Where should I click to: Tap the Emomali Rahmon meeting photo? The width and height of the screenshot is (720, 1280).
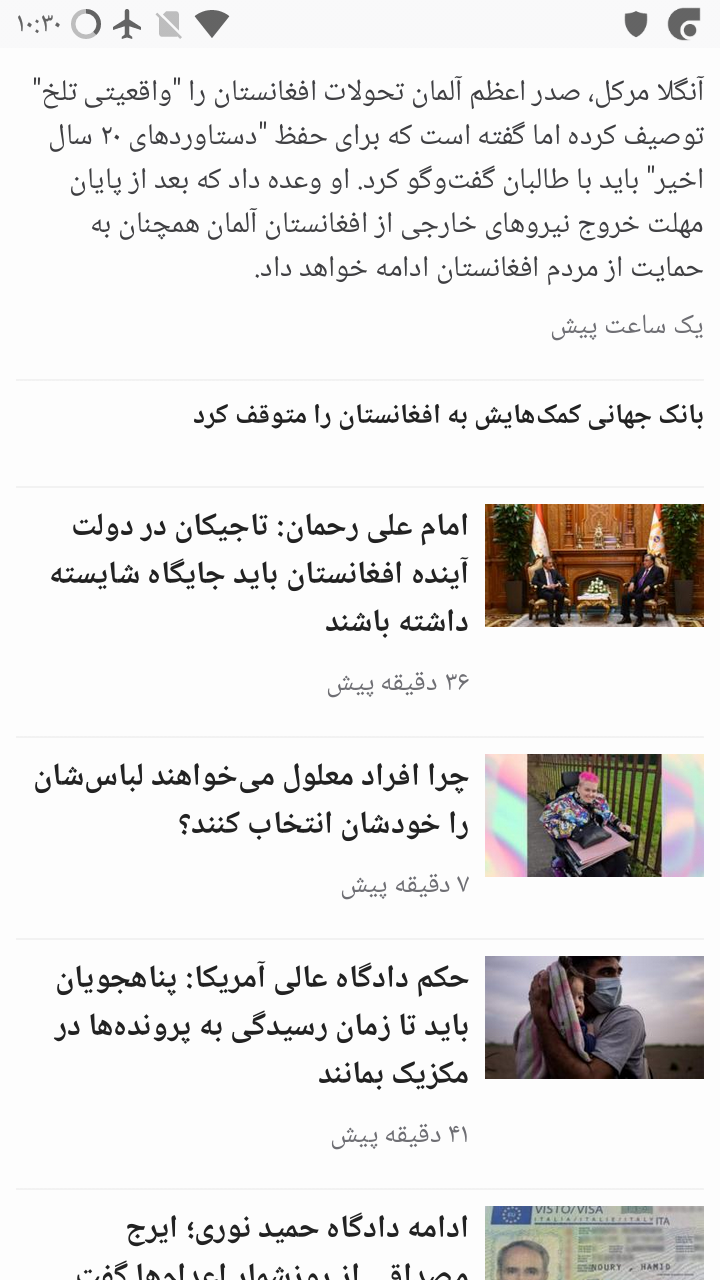pos(594,566)
